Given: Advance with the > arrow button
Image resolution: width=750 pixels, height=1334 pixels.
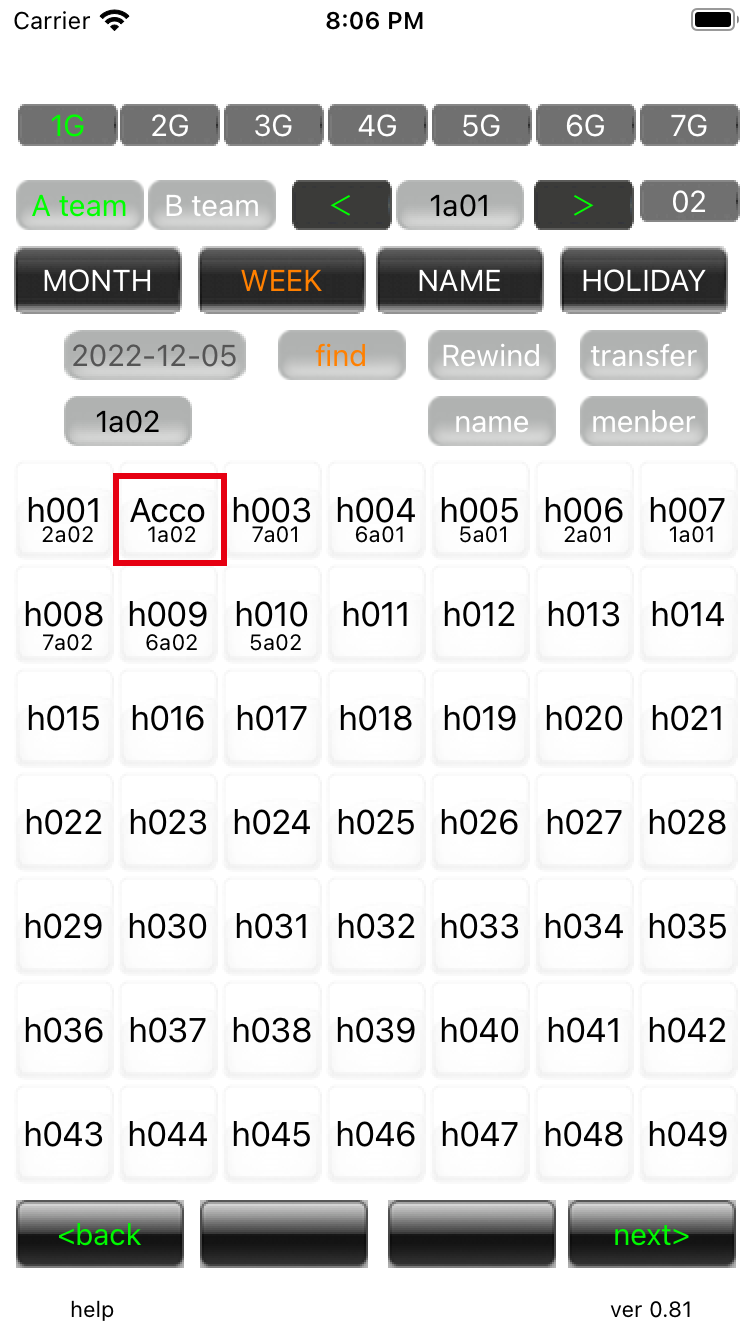Looking at the screenshot, I should (x=583, y=206).
